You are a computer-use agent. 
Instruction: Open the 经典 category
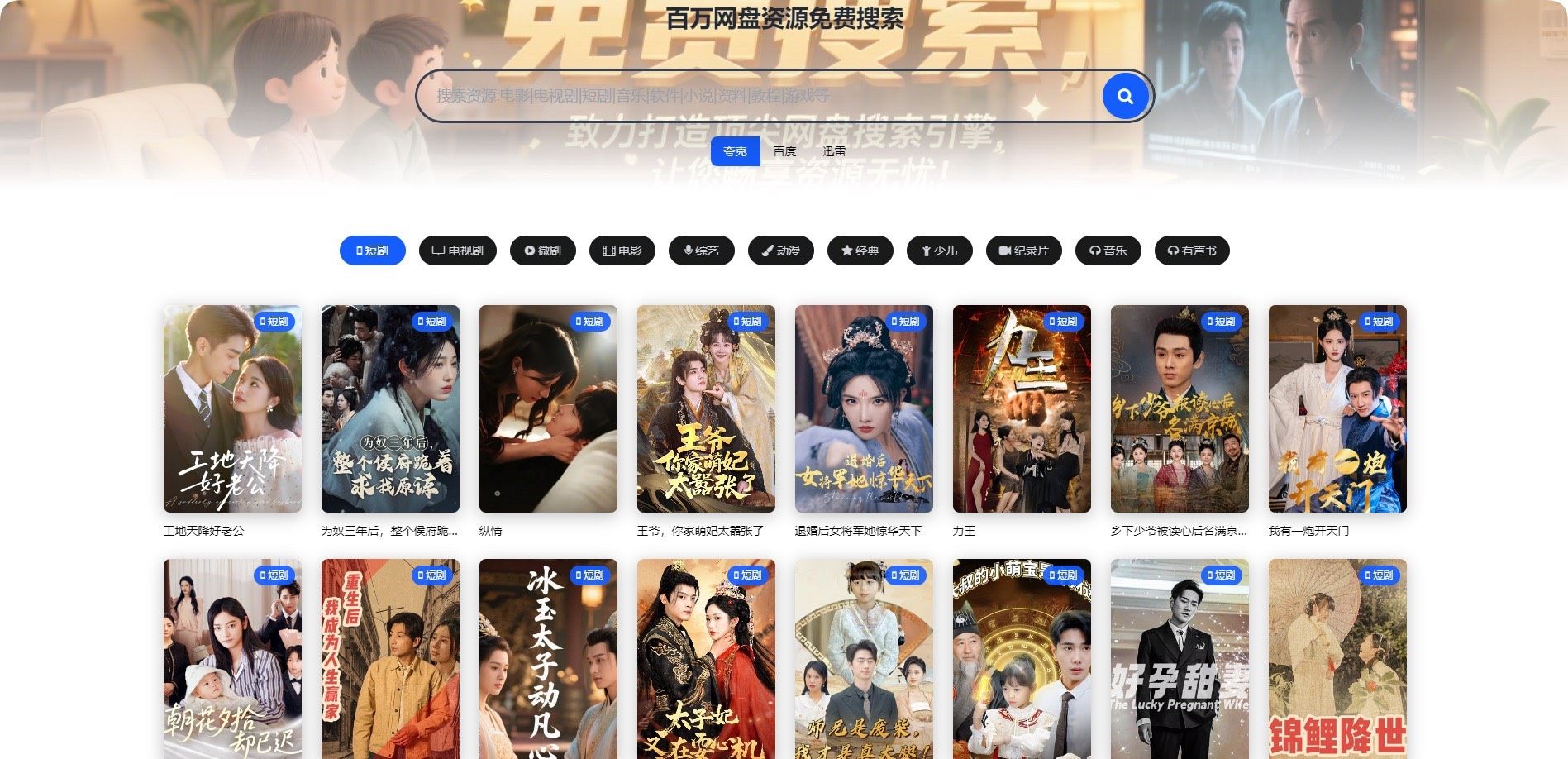(x=860, y=251)
